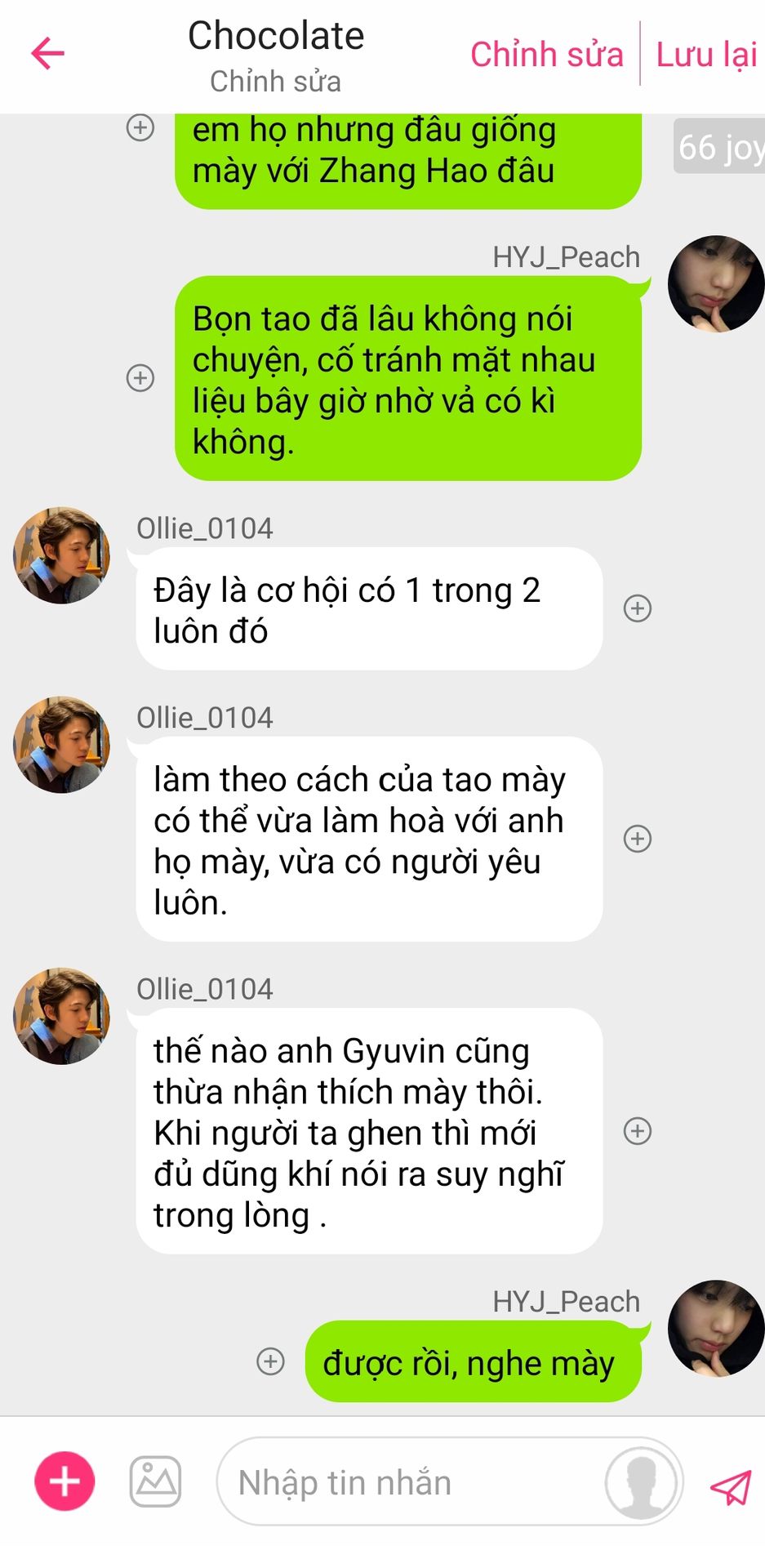Select the sender avatar in message field
Image resolution: width=765 pixels, height=1568 pixels.
coord(642,1483)
